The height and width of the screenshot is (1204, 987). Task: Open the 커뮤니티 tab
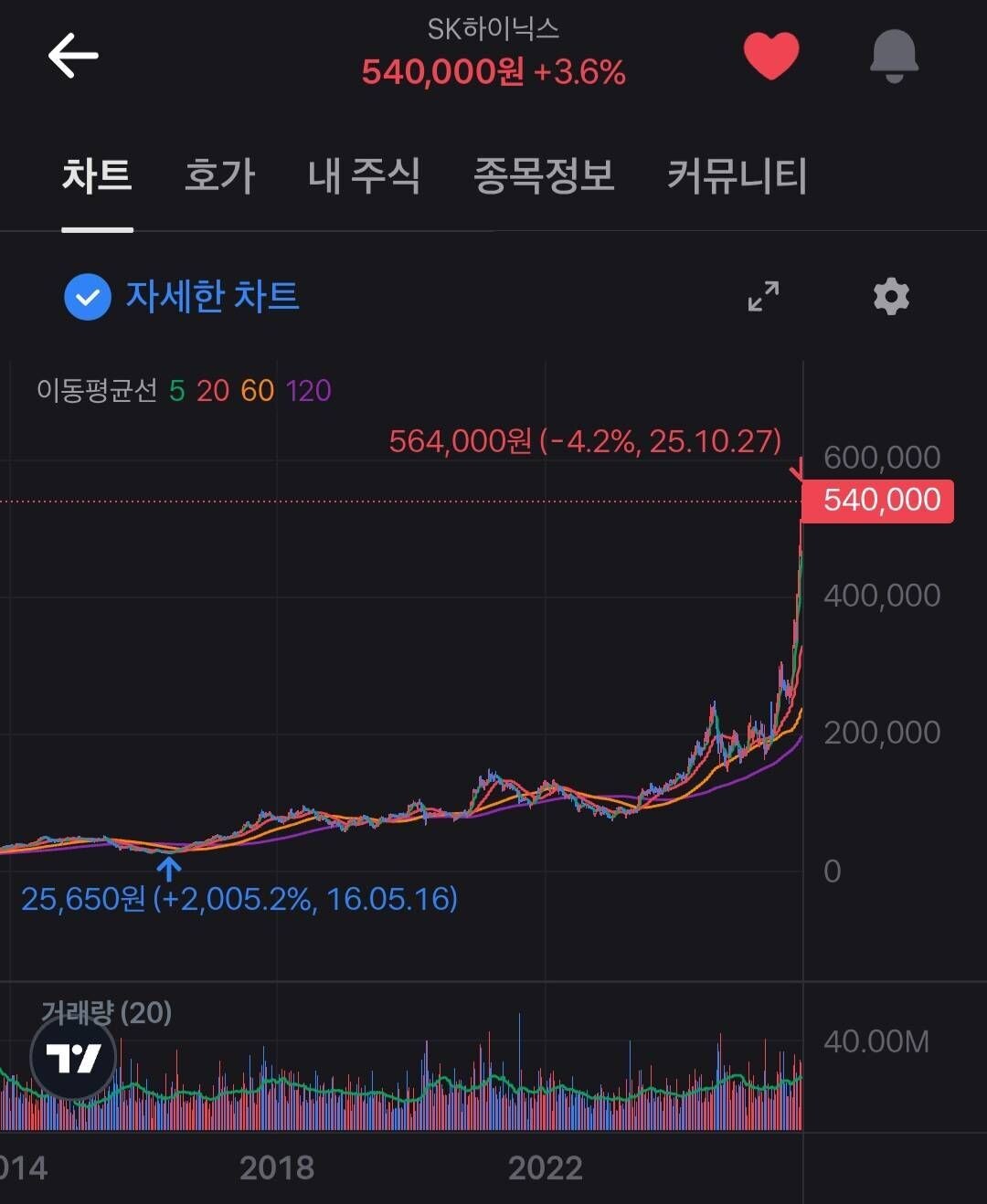click(737, 176)
